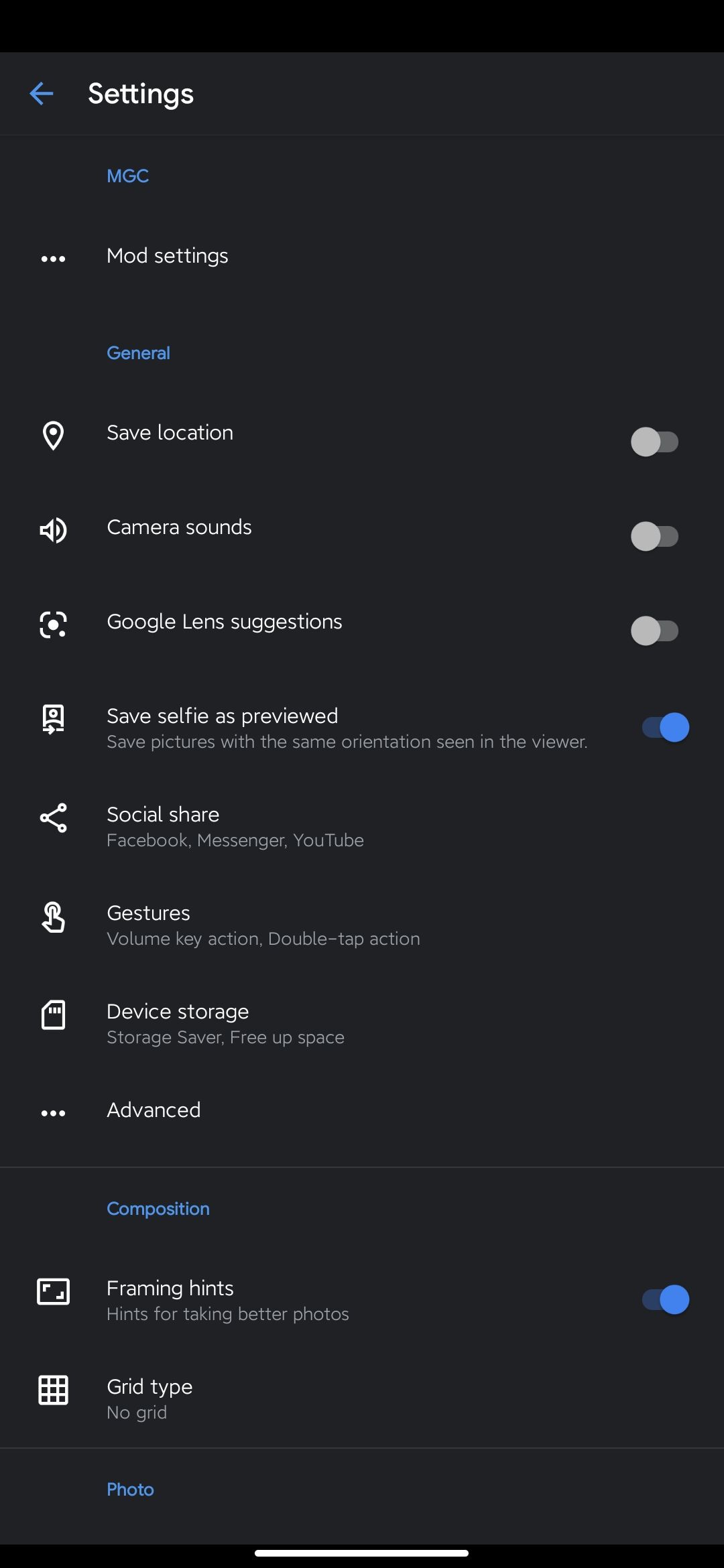Disable Save selfie as previewed
724x1568 pixels.
(x=665, y=728)
